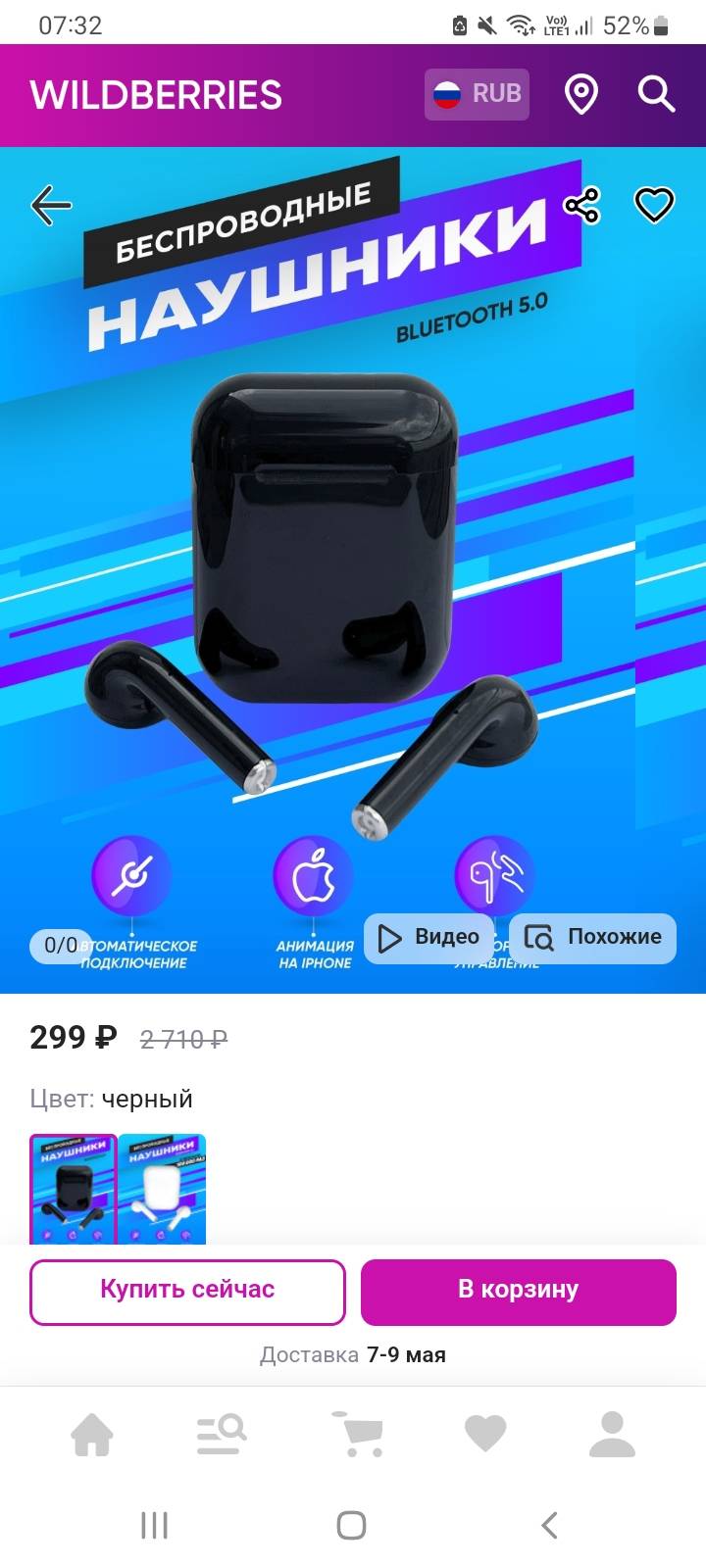Select the black color thumbnail

[74, 1189]
